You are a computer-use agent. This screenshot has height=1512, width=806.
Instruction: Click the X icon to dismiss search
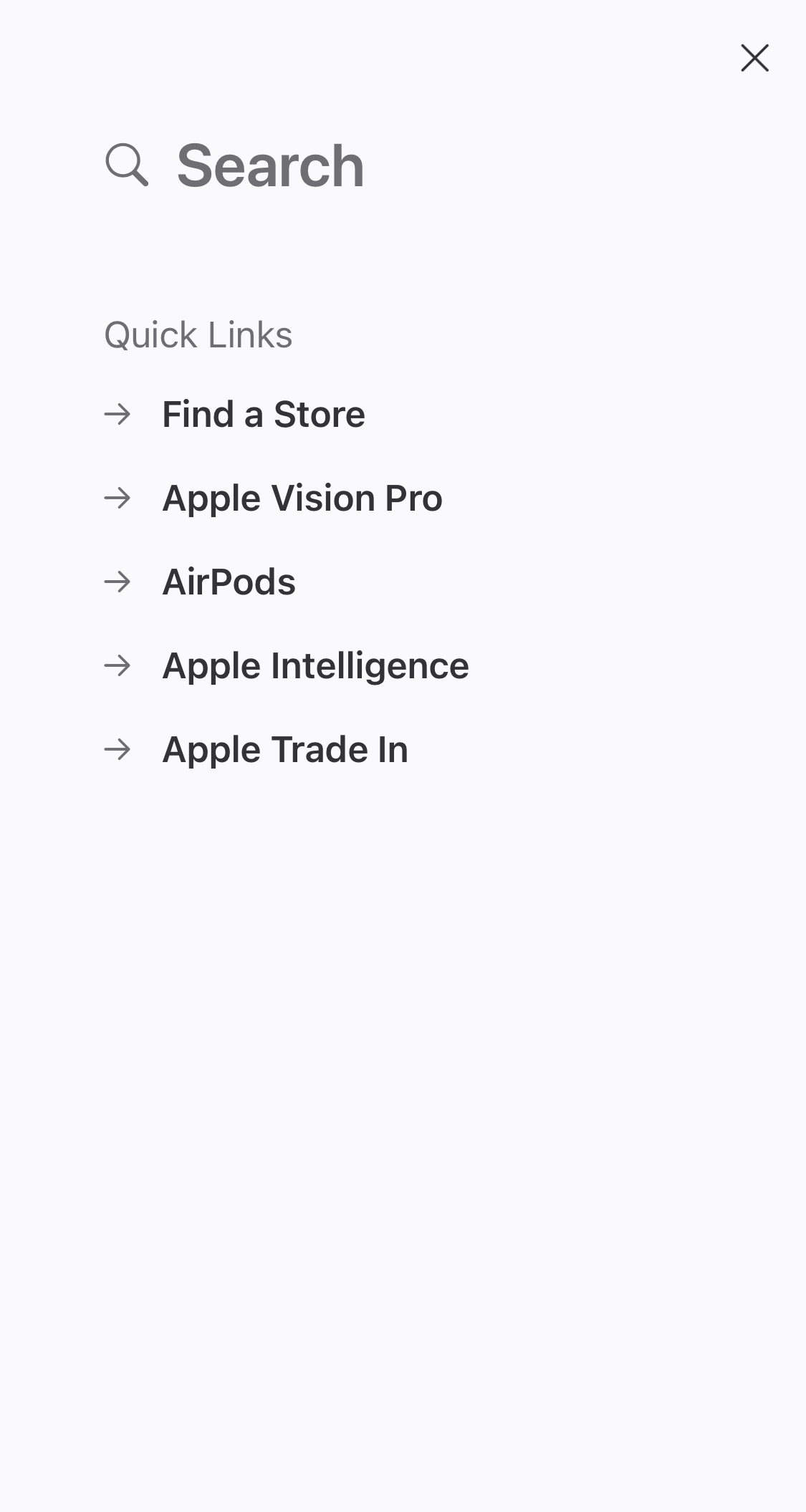[754, 59]
